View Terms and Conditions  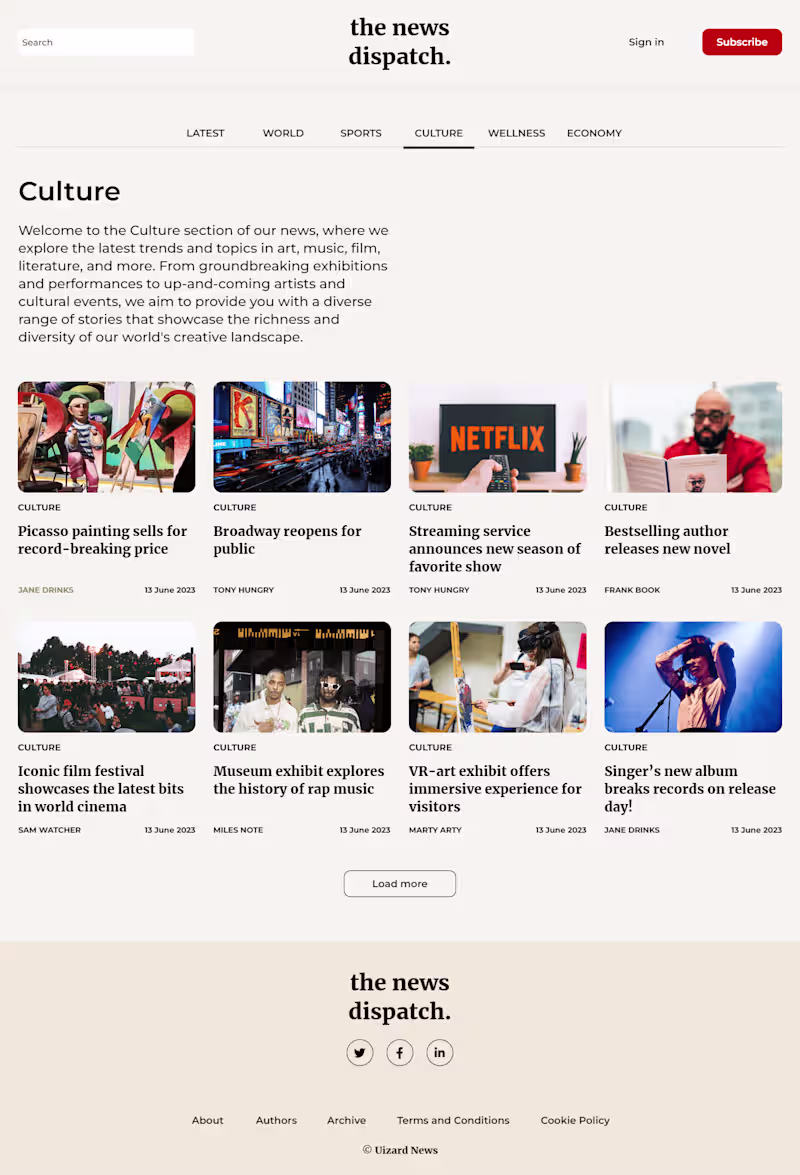tap(453, 1120)
